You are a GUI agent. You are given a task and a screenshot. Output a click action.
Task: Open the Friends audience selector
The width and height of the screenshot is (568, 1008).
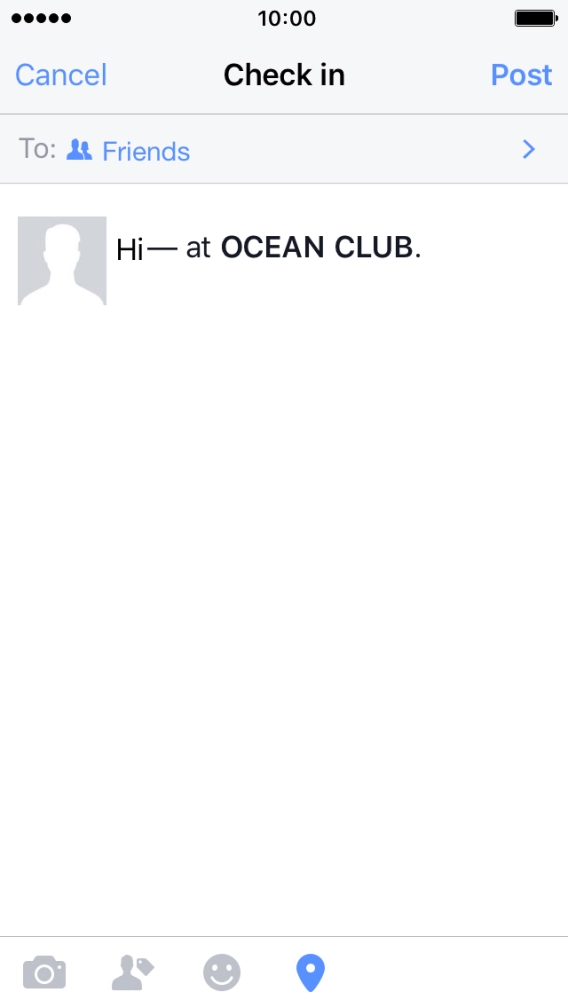[x=284, y=150]
